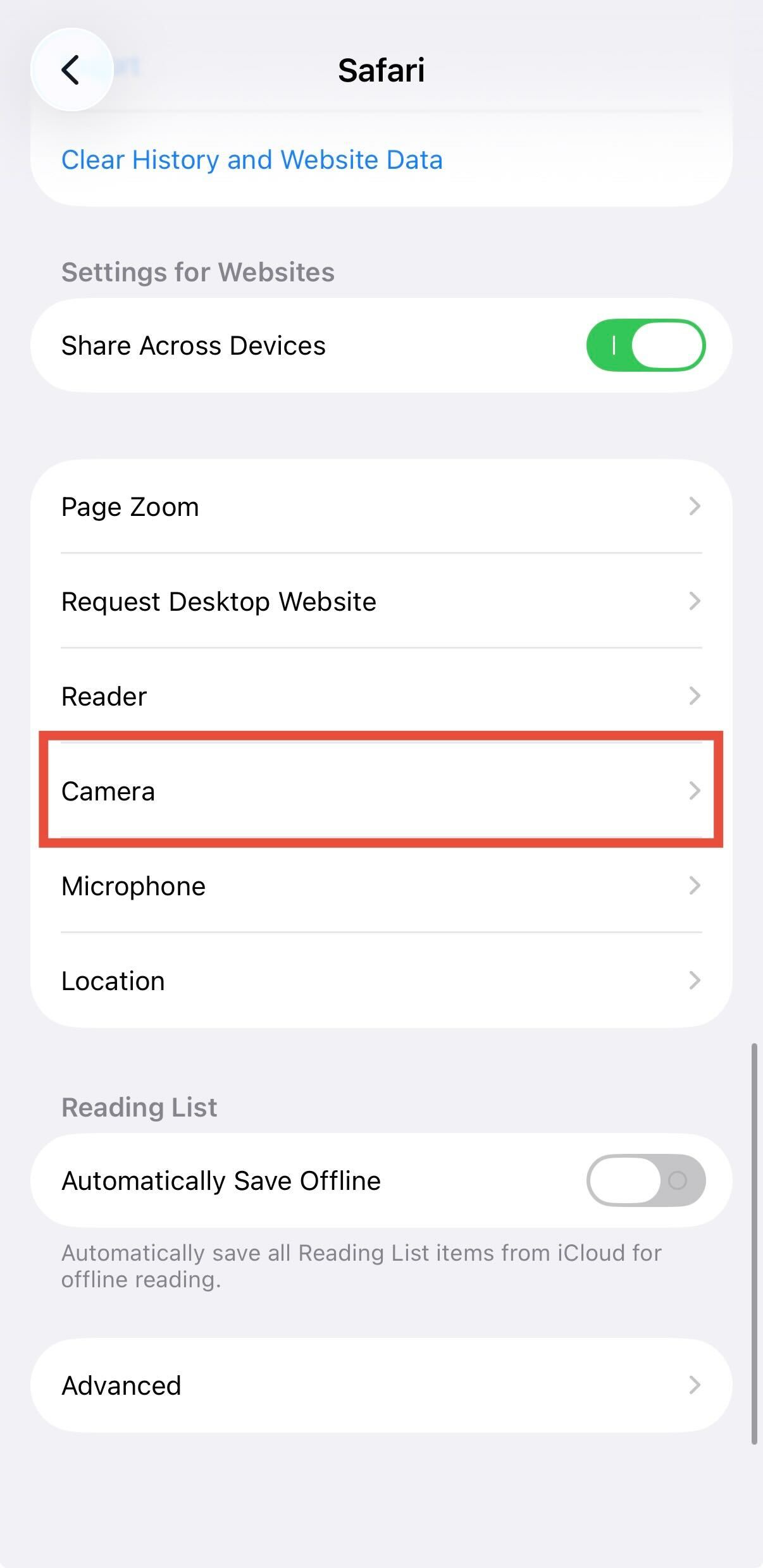763x1568 pixels.
Task: Go back from Safari settings
Action: pos(71,70)
